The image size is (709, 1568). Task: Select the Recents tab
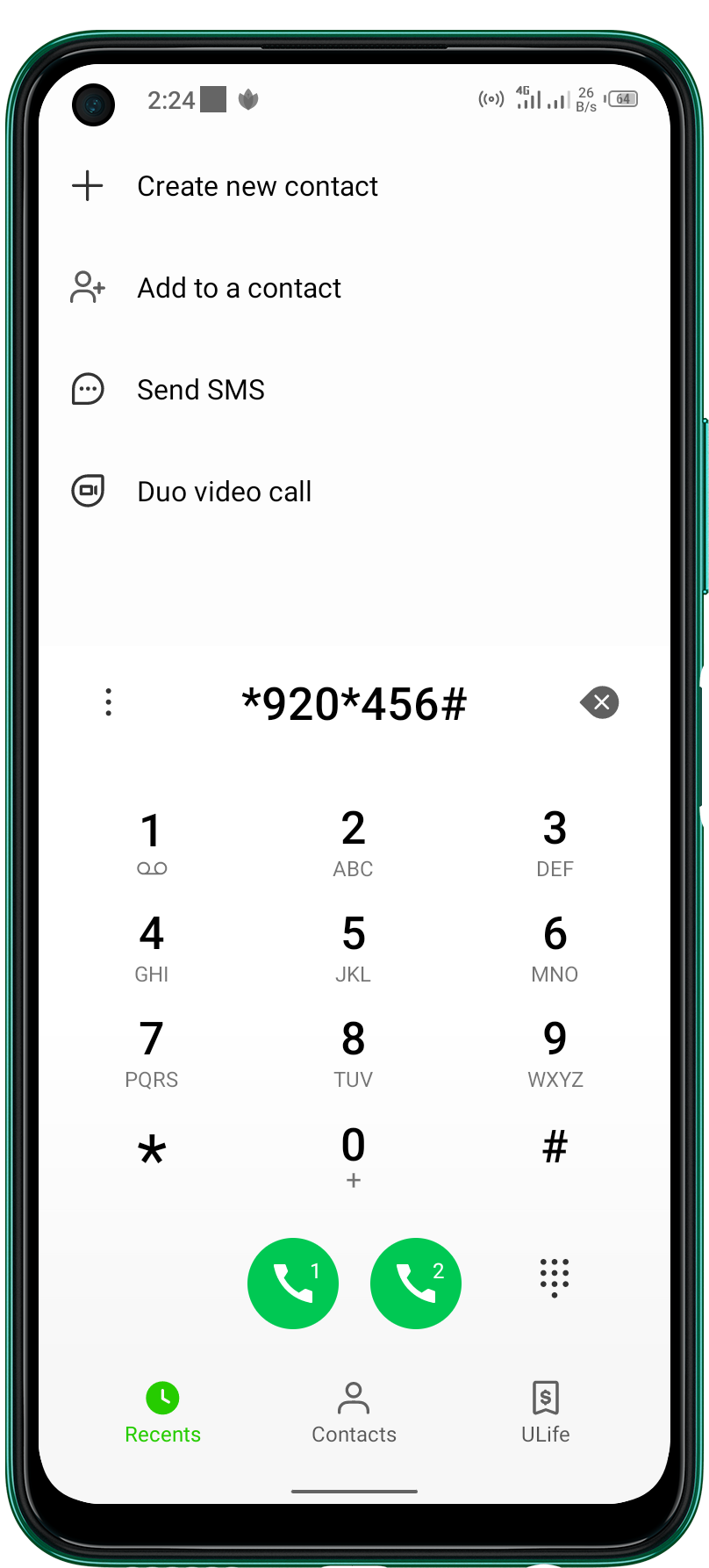pos(162,1412)
